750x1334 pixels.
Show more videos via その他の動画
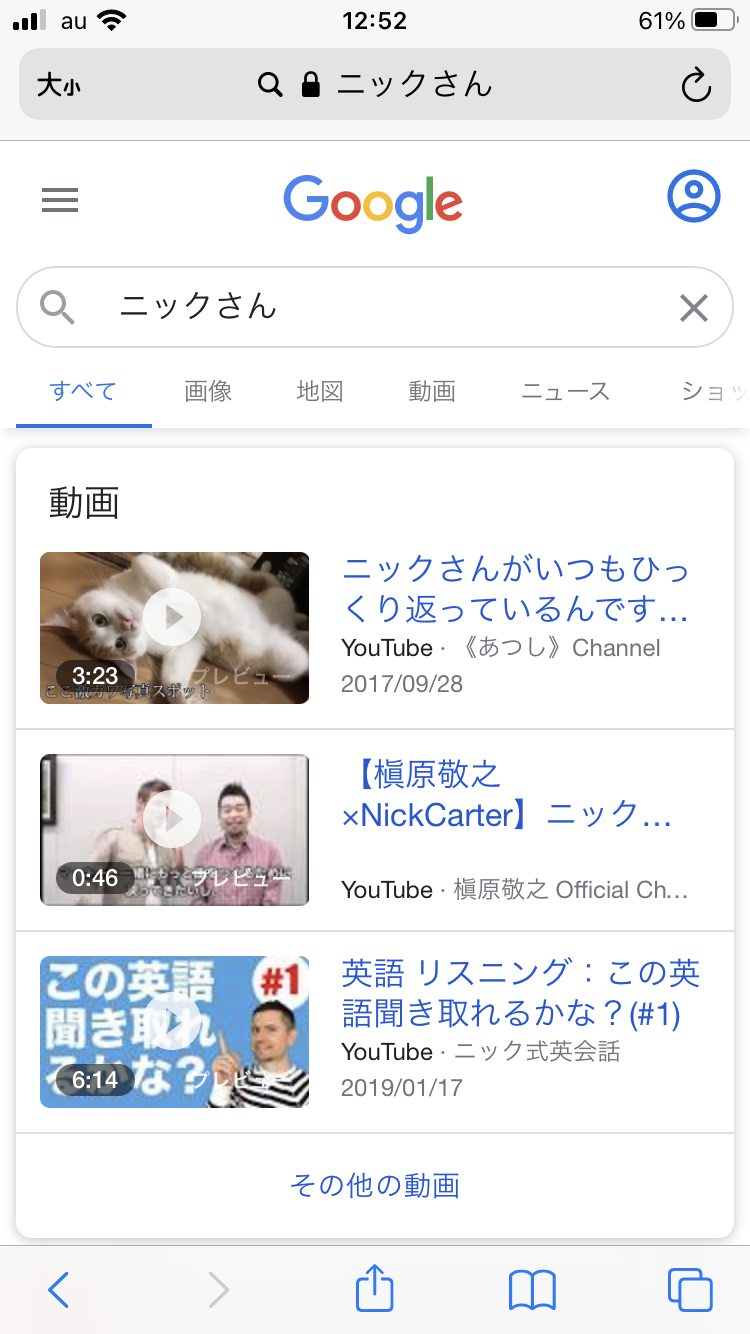tap(375, 1186)
